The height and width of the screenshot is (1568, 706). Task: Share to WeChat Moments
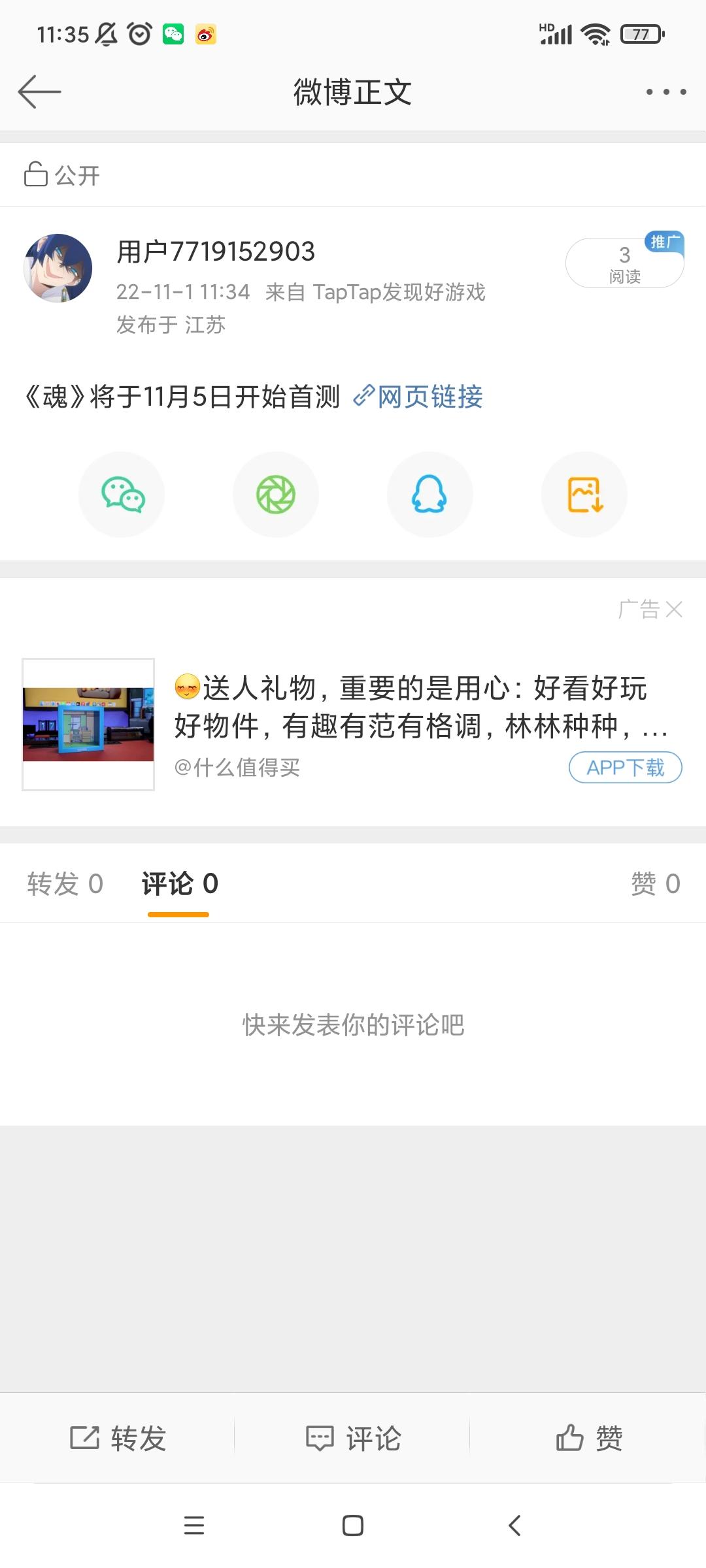click(x=275, y=495)
